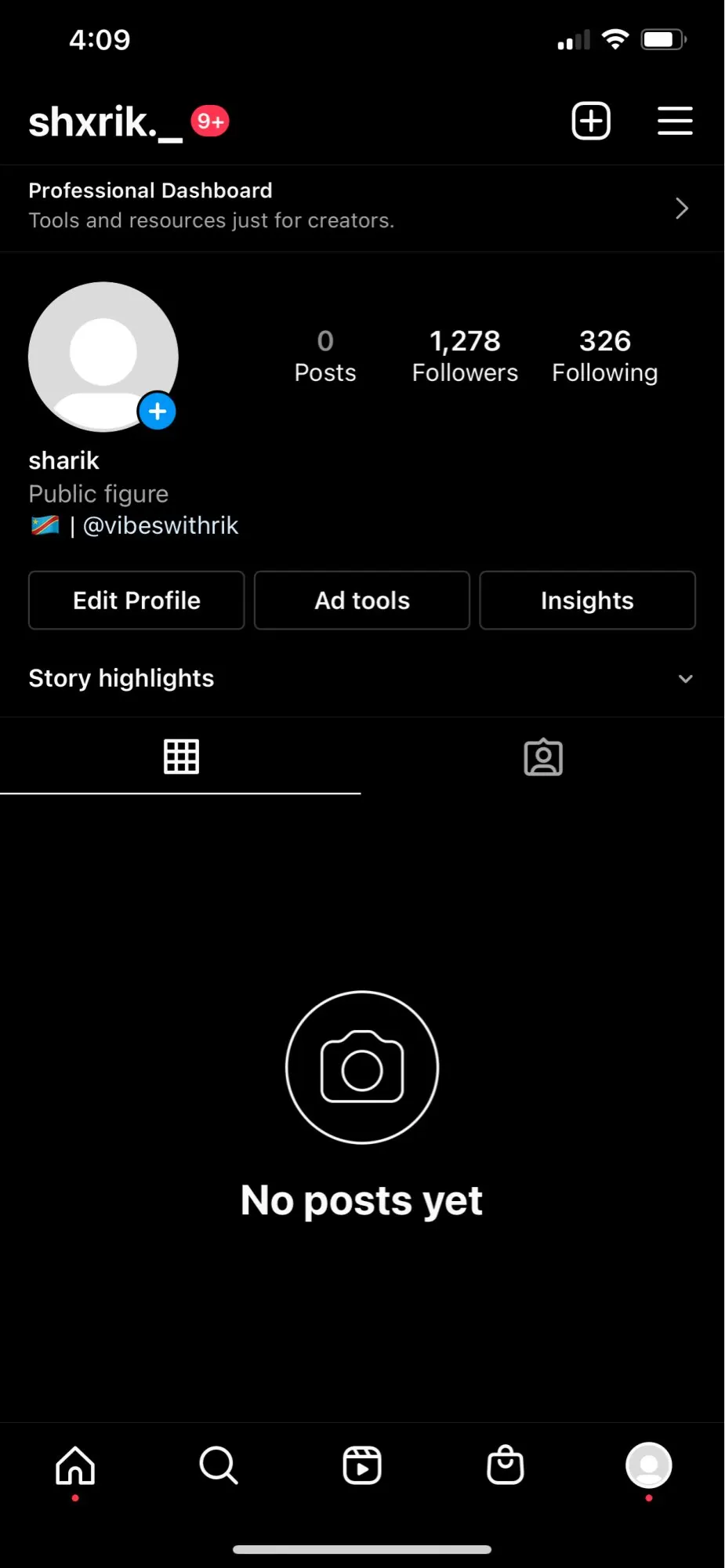
Task: View the 1,278 Followers list
Action: (465, 355)
